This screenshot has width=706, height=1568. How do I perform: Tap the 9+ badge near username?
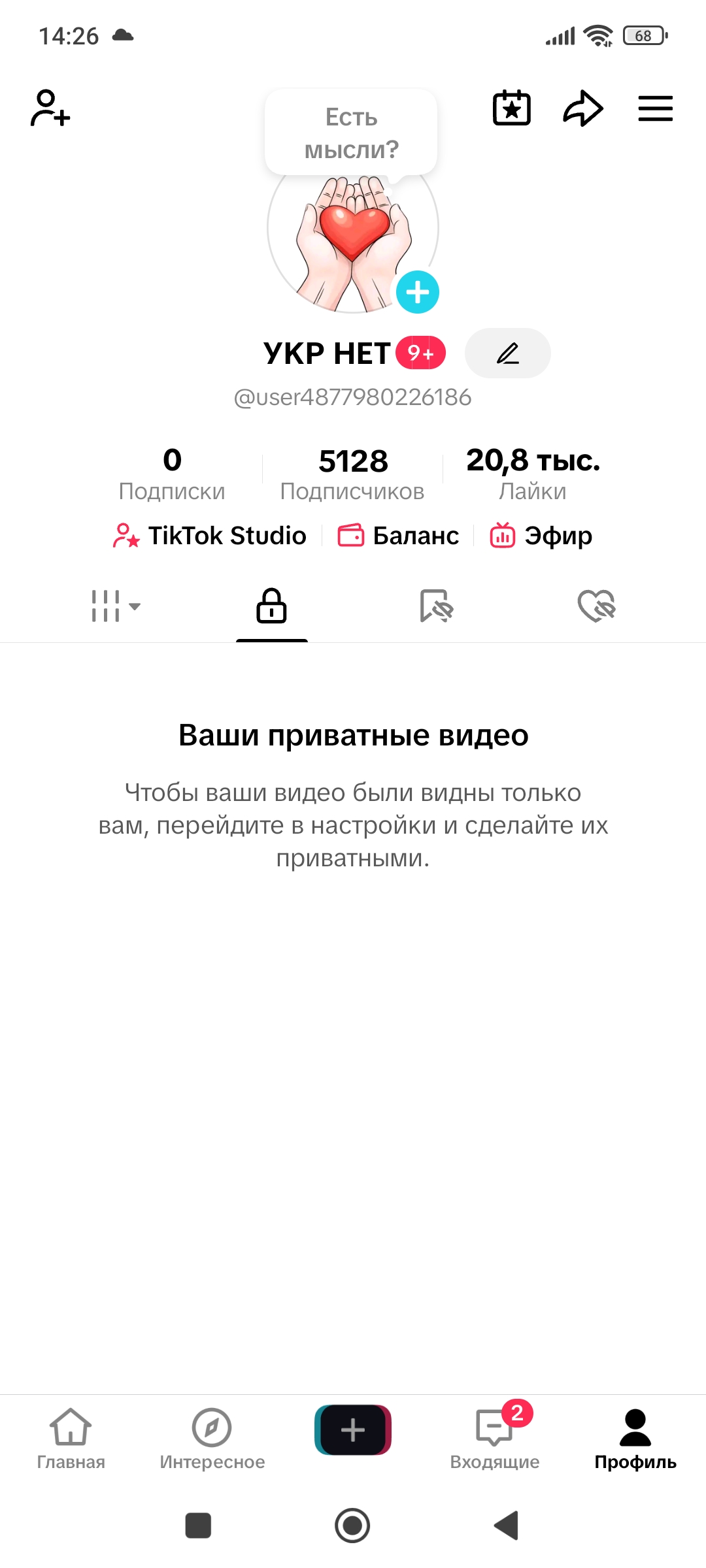419,353
